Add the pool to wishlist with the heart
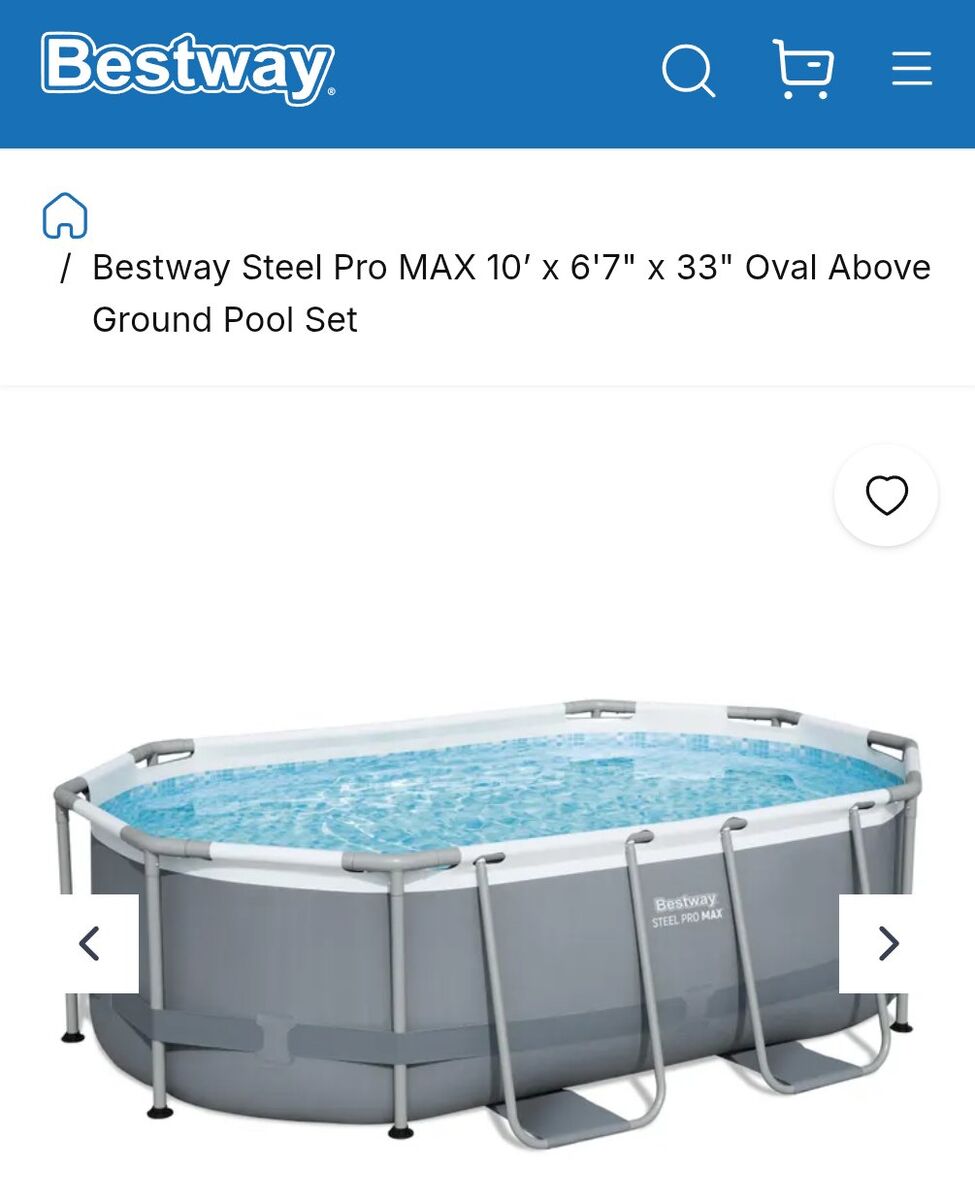This screenshot has height=1200, width=975. [886, 495]
